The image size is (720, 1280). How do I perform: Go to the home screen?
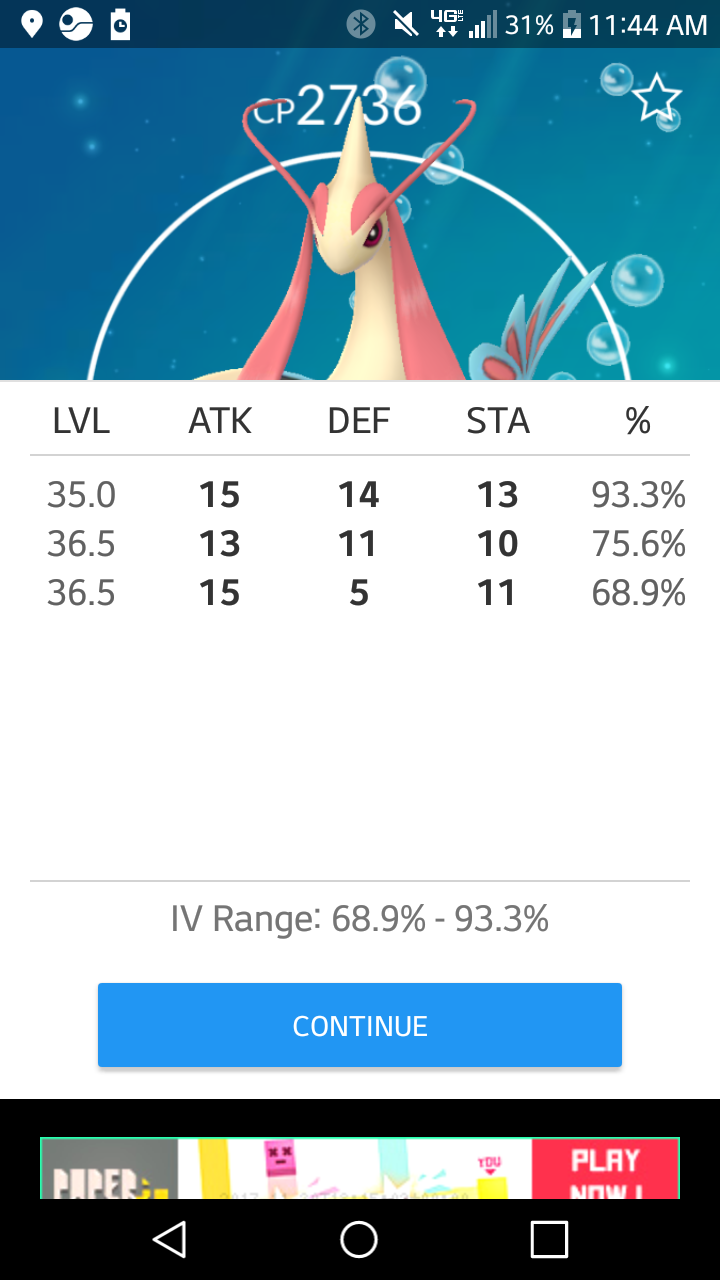point(359,1240)
